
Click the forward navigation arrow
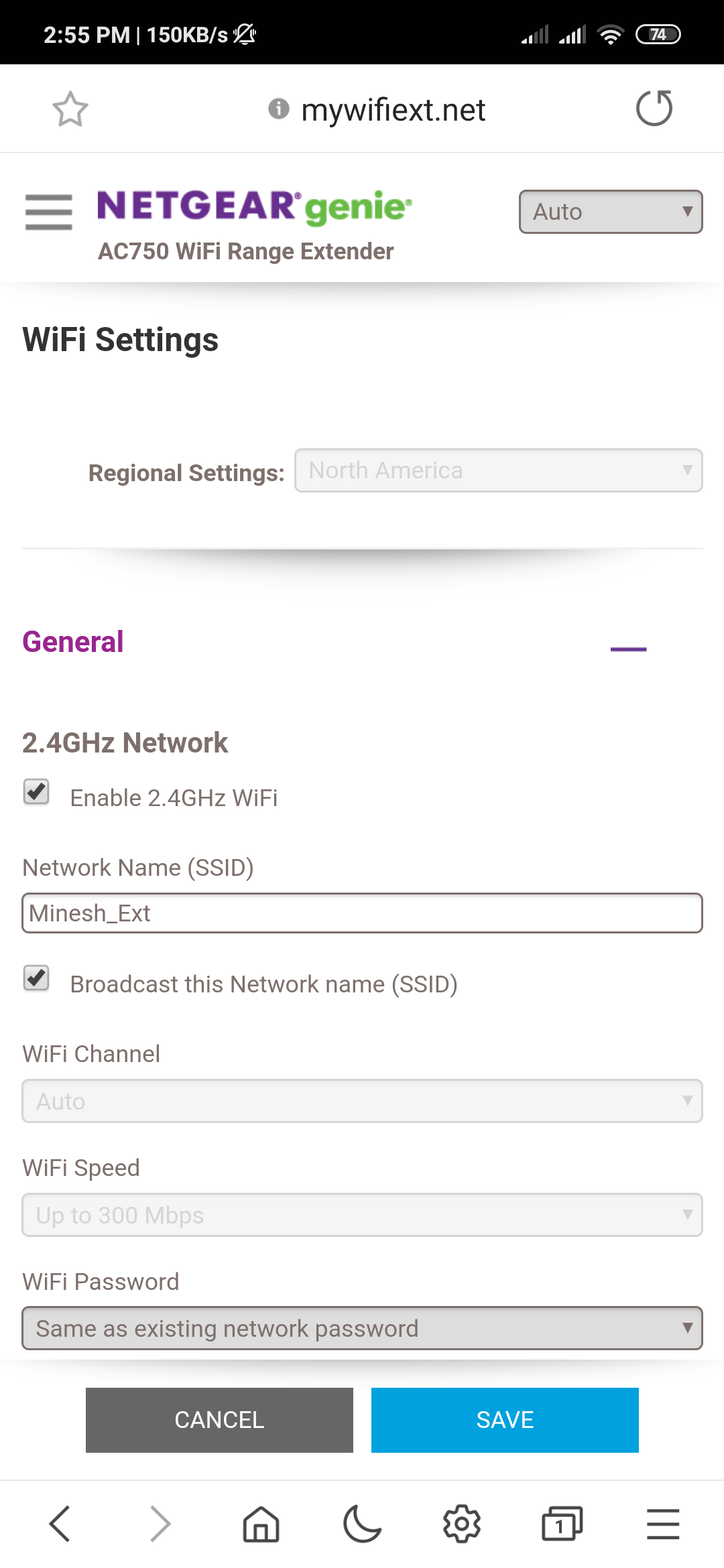[x=160, y=1524]
